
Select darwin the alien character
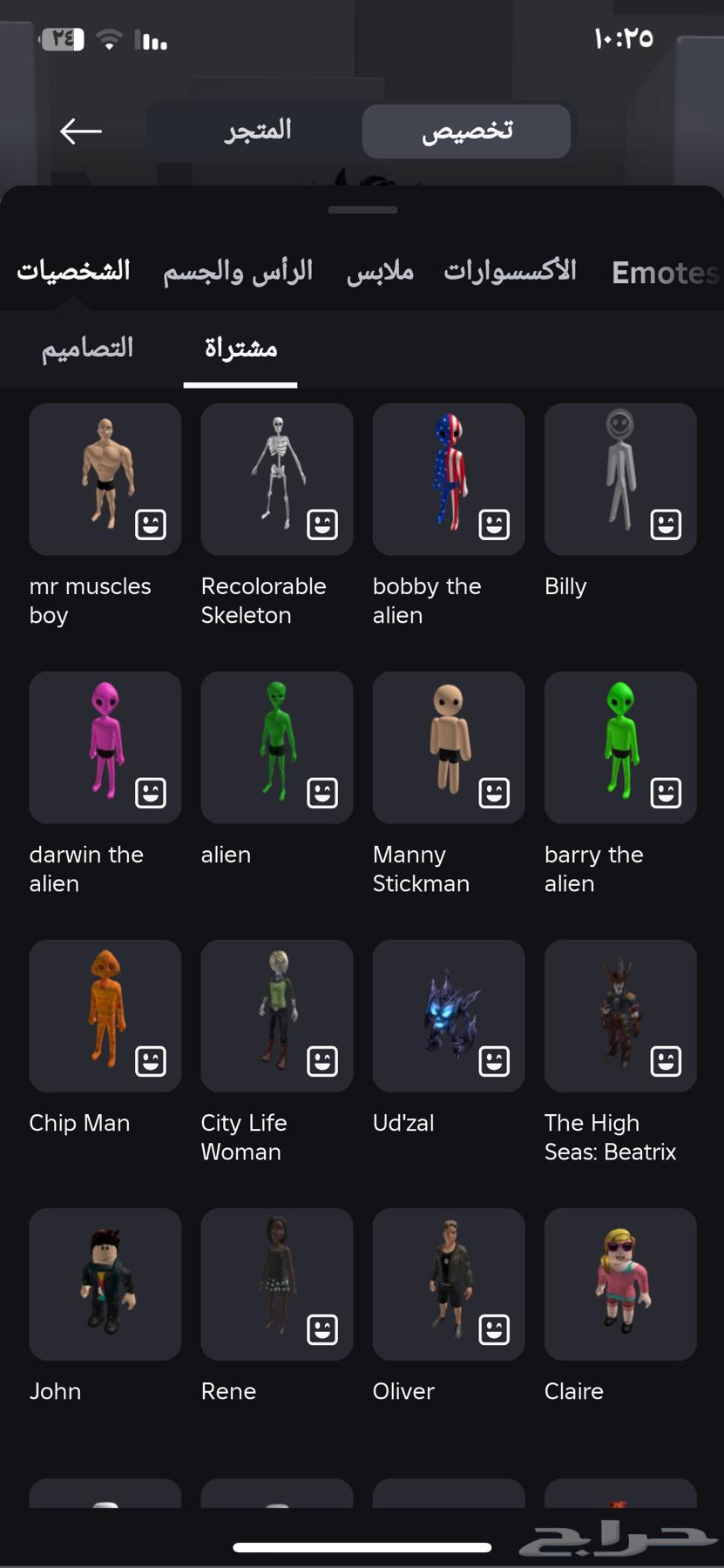pyautogui.click(x=105, y=747)
